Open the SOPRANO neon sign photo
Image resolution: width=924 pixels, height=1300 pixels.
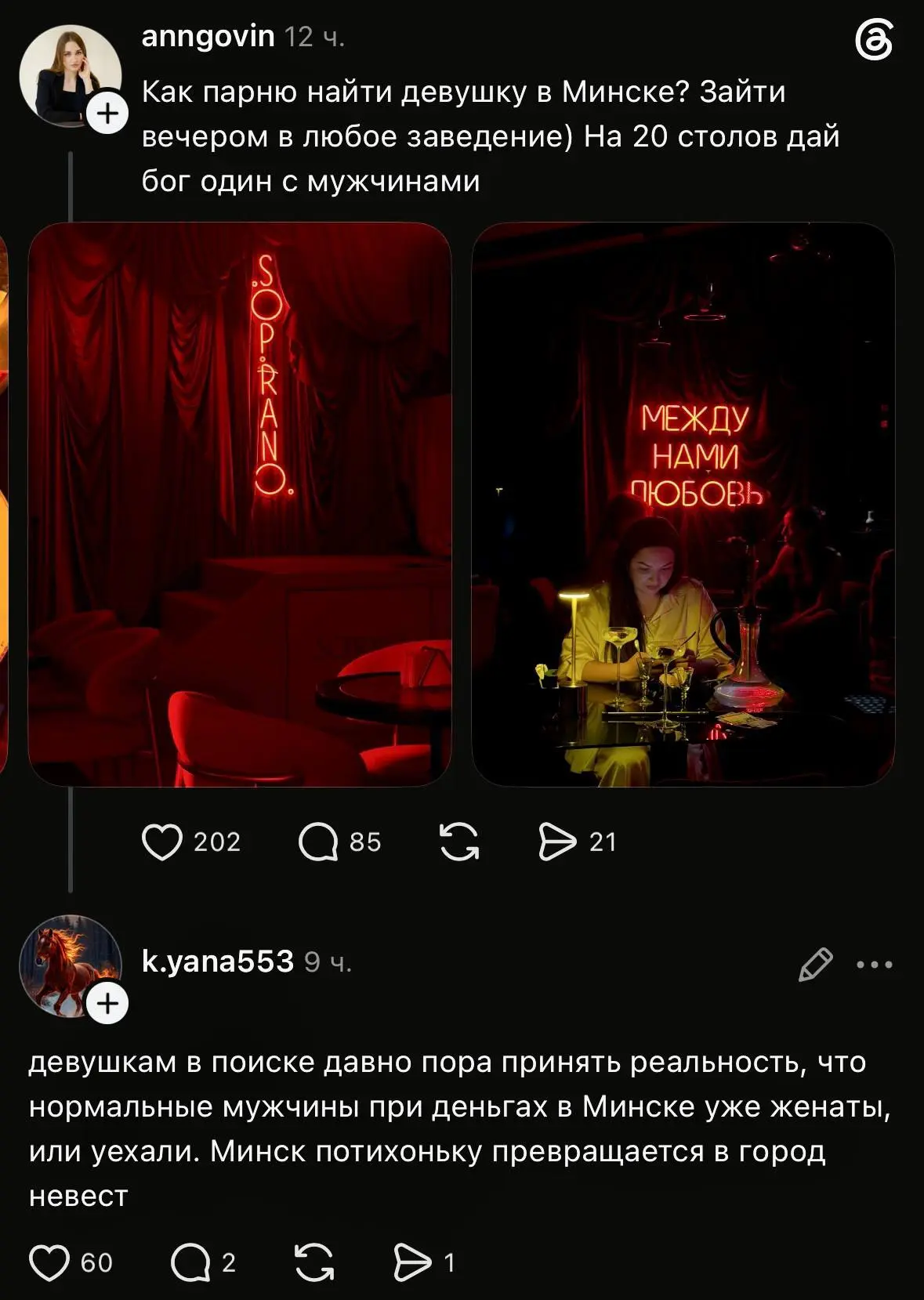tap(240, 505)
